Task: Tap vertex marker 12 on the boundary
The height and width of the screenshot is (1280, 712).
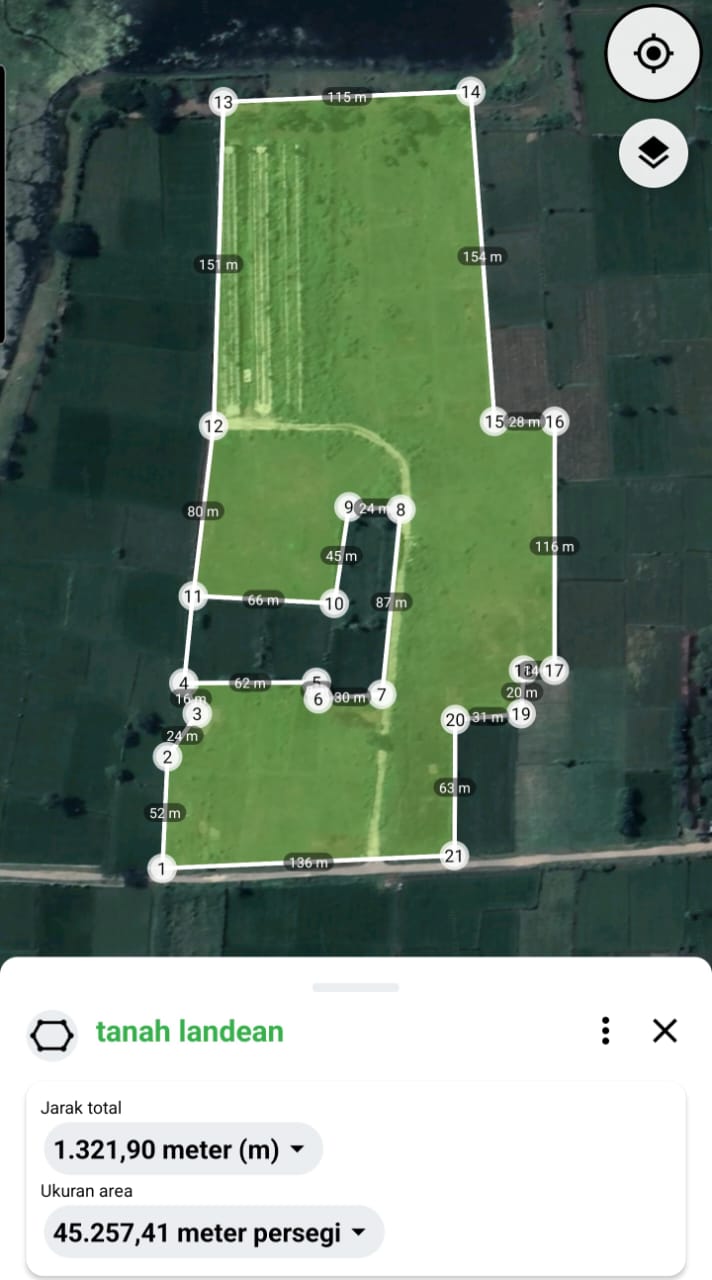Action: point(213,426)
